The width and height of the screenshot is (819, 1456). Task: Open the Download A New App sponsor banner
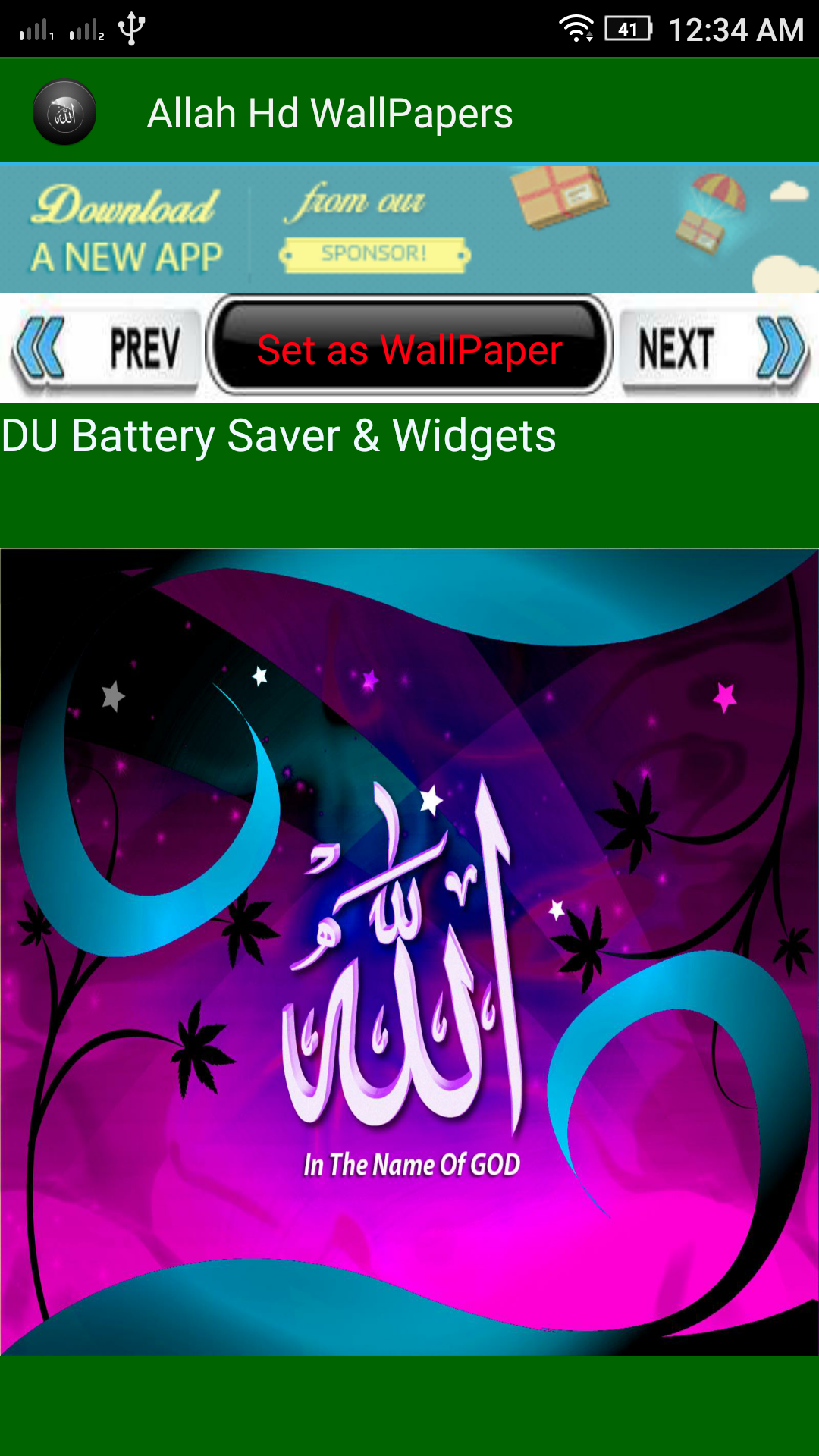point(409,229)
